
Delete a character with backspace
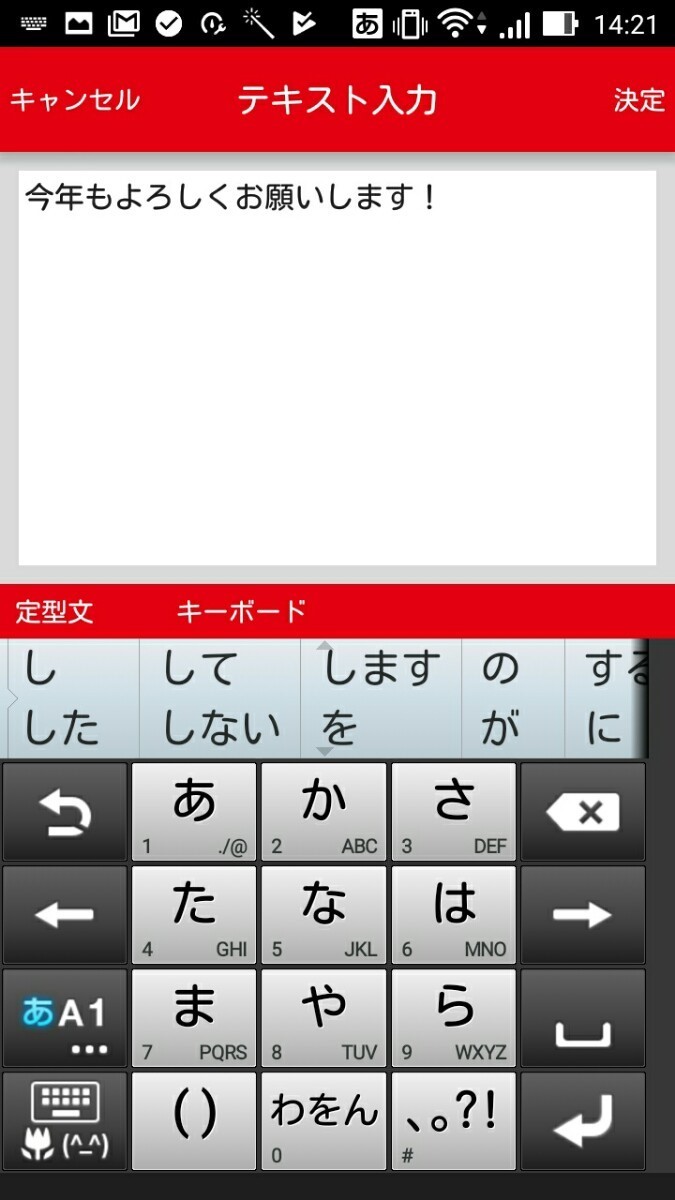(x=583, y=812)
